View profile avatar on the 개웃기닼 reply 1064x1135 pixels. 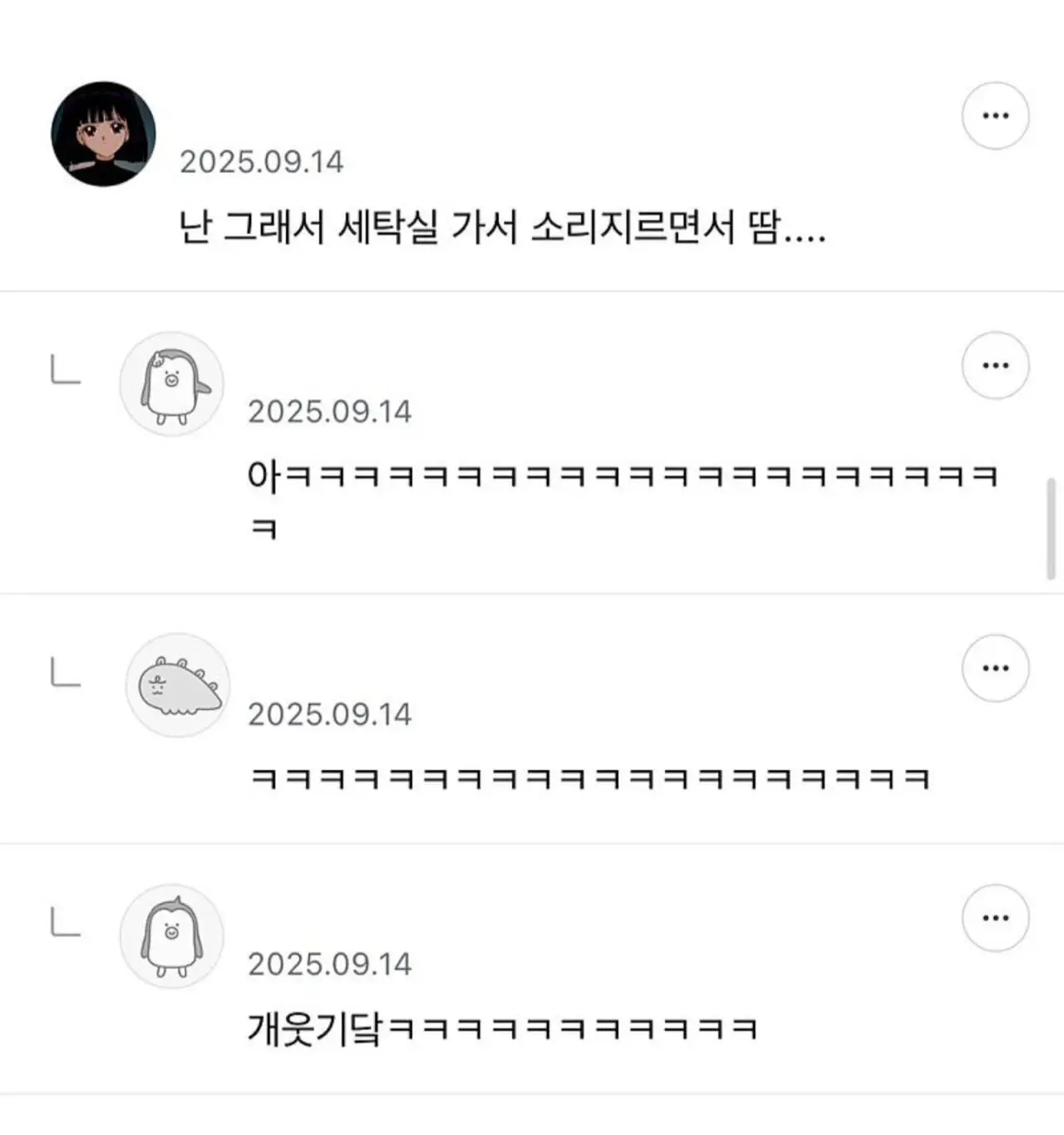[x=172, y=935]
